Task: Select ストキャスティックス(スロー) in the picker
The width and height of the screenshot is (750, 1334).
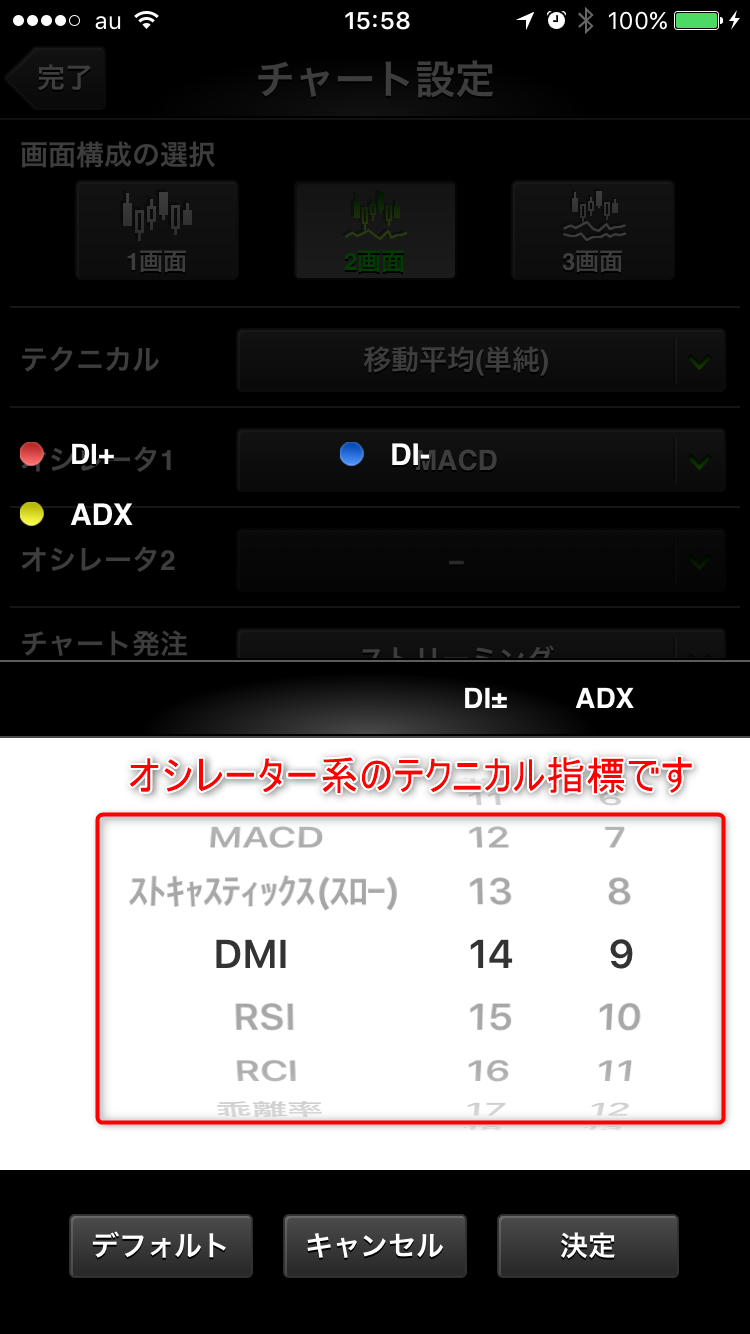Action: click(263, 891)
